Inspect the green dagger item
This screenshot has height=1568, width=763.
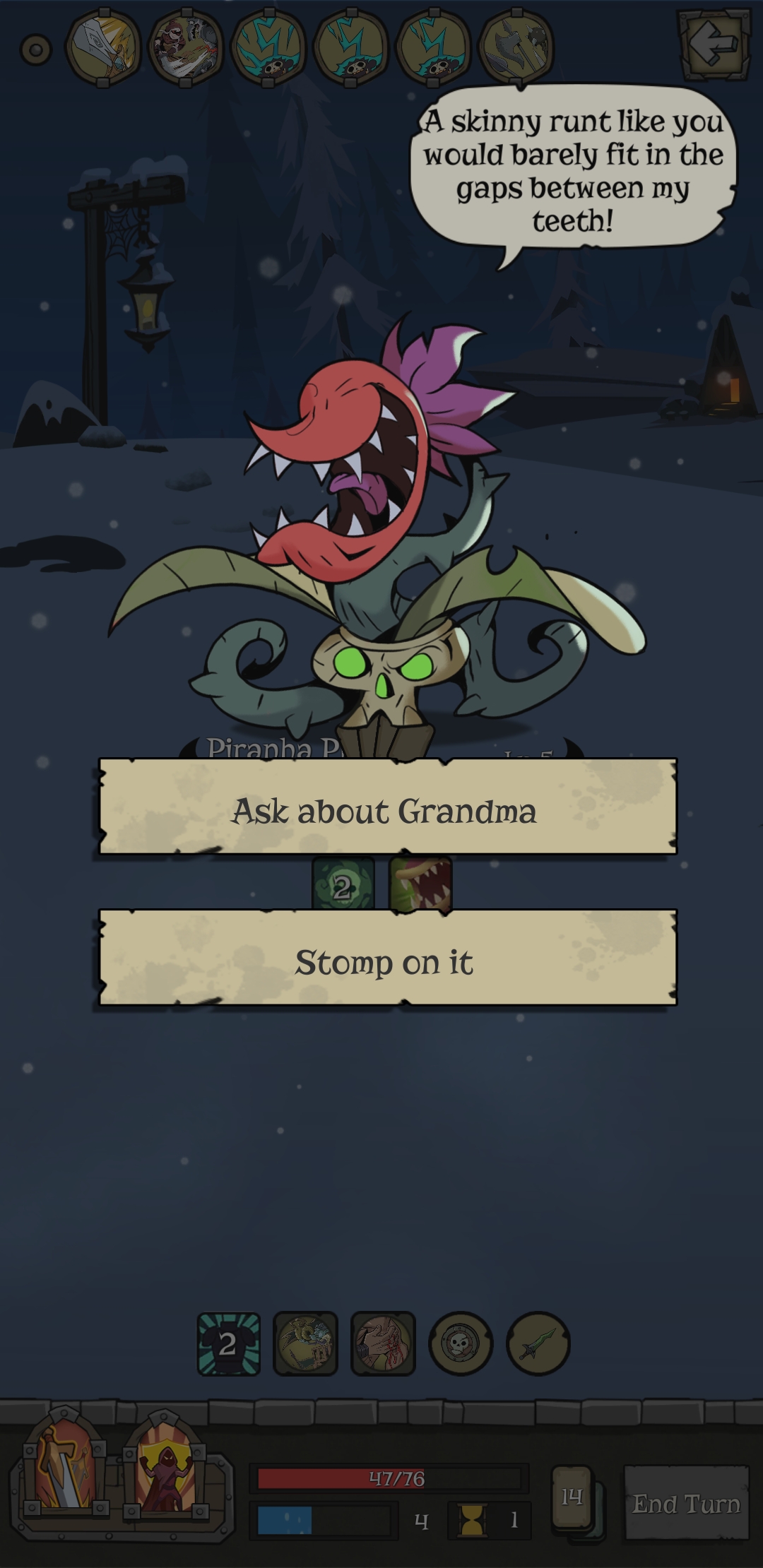click(538, 1343)
